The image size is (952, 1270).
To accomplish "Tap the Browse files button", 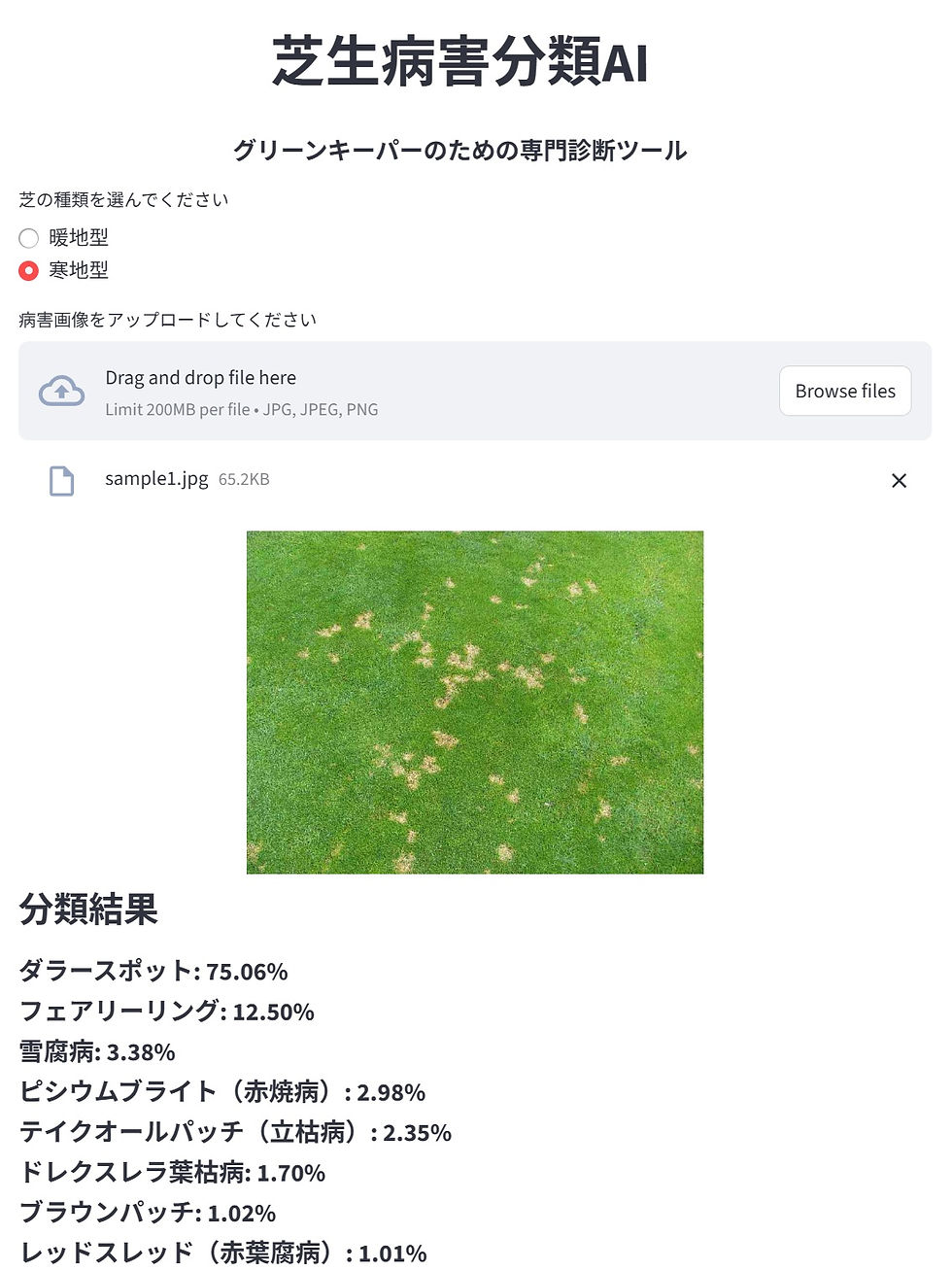I will 844,391.
